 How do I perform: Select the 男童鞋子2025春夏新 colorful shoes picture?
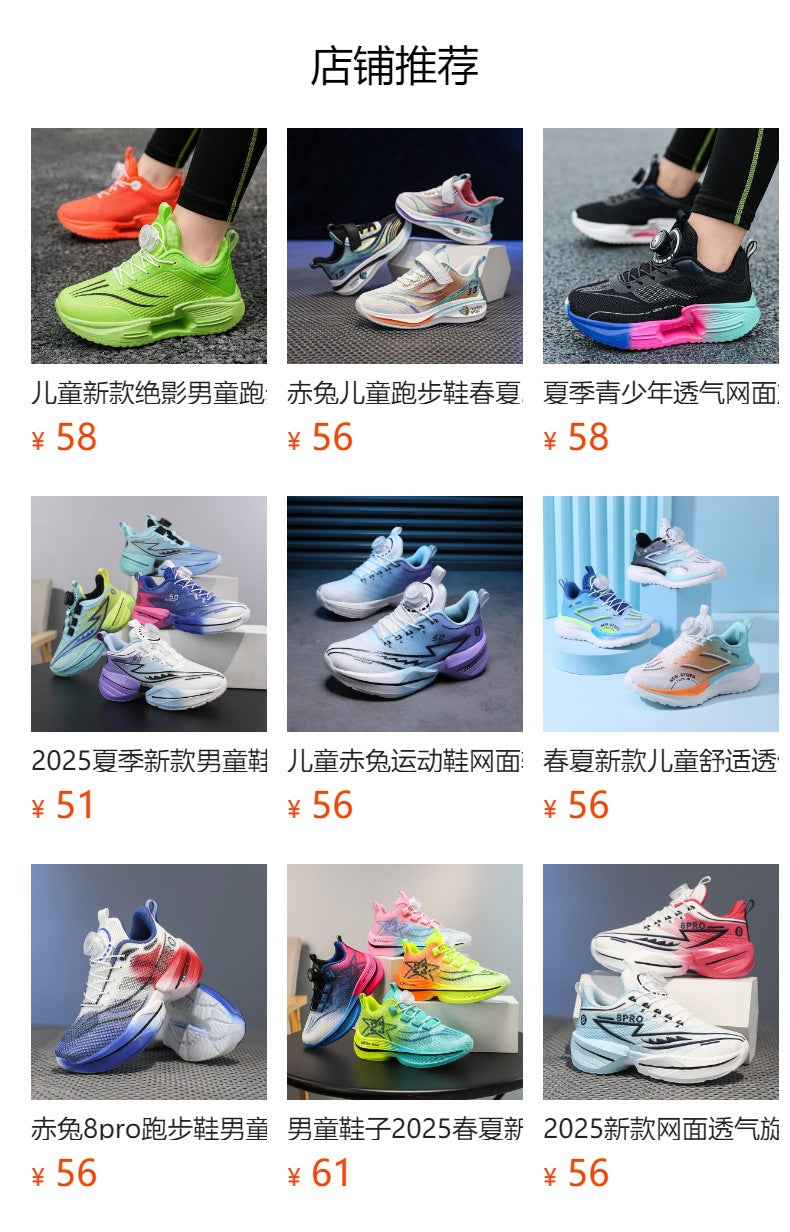(x=404, y=975)
